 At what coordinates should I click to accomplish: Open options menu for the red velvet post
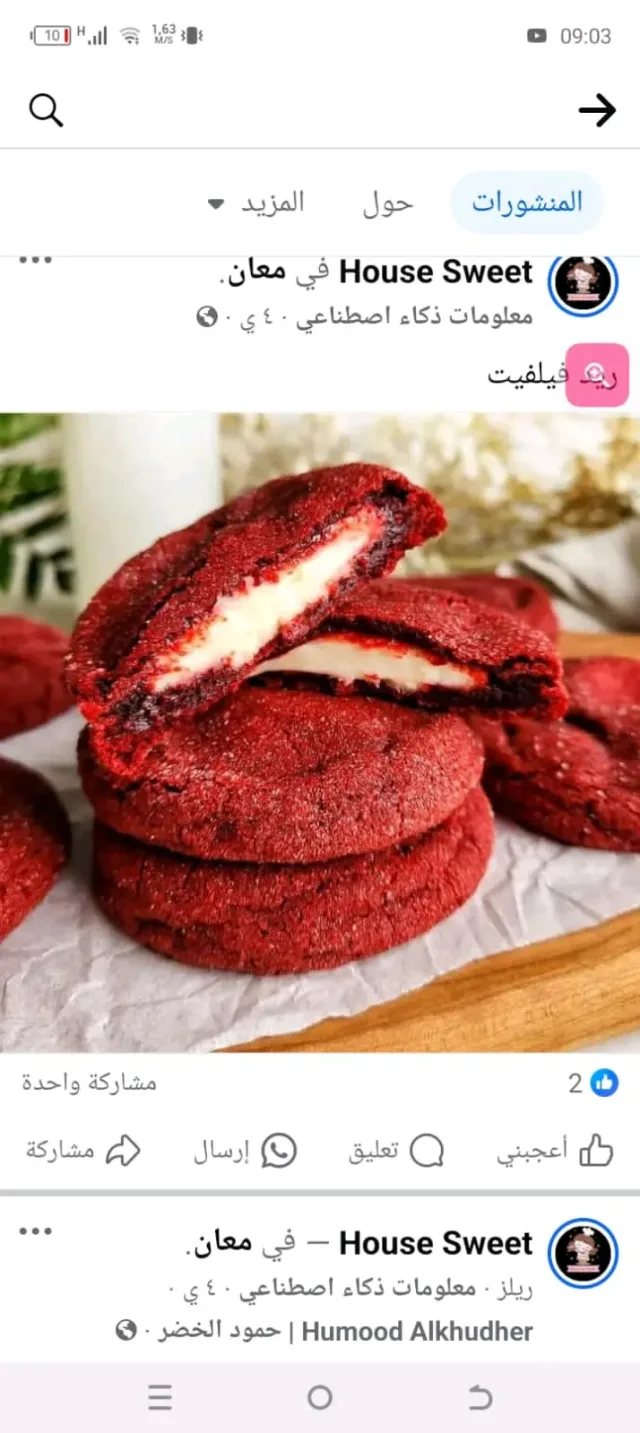[36, 261]
